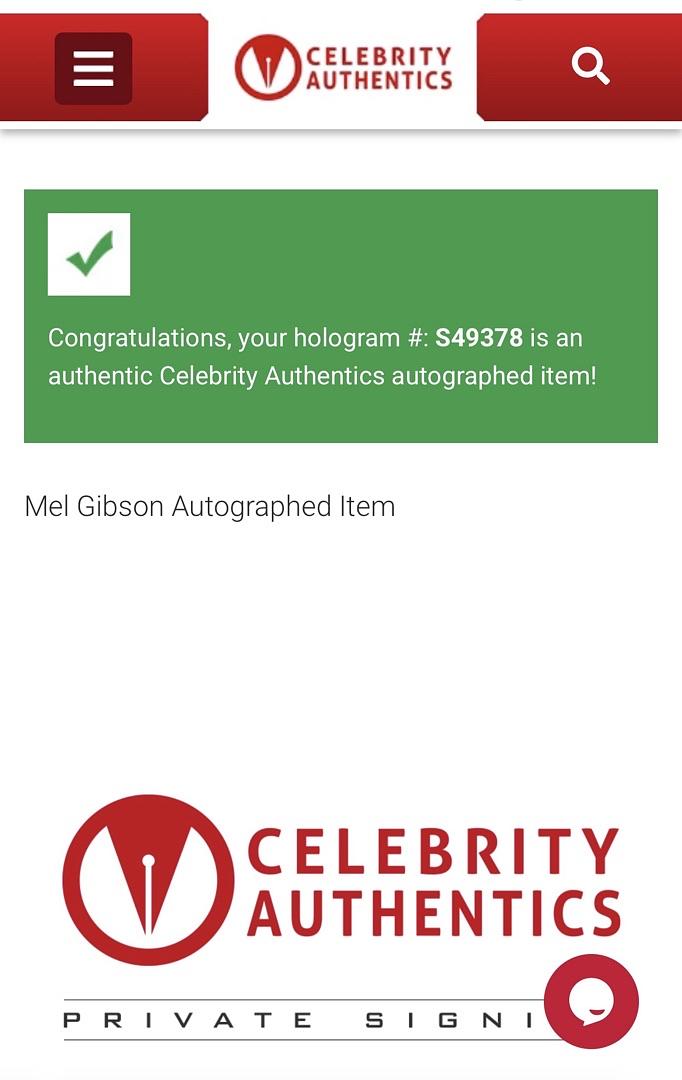The width and height of the screenshot is (682, 1080).
Task: Go to Celebrity Authentics home via header logo
Action: 343,68
